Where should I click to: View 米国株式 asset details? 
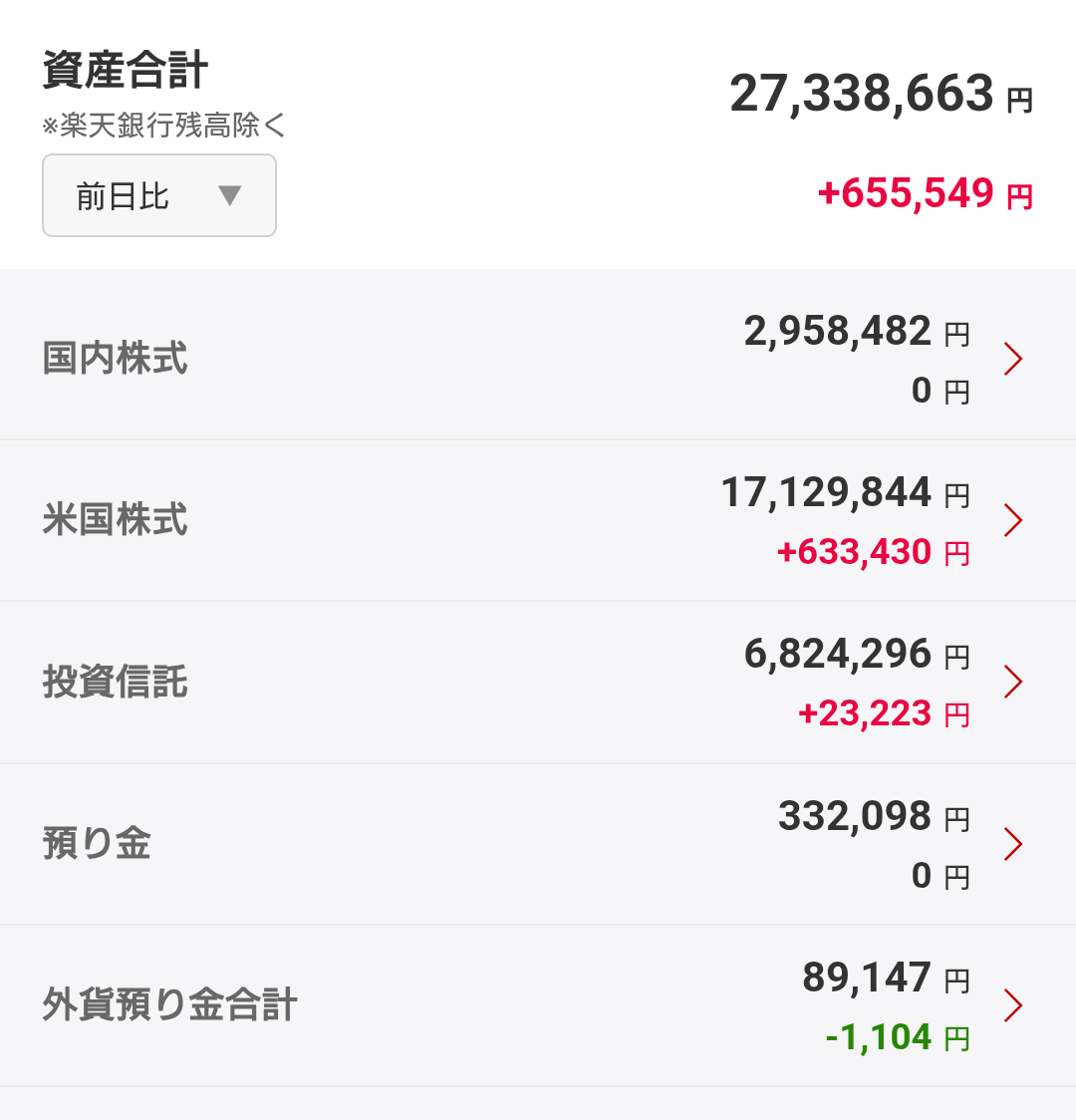point(538,520)
